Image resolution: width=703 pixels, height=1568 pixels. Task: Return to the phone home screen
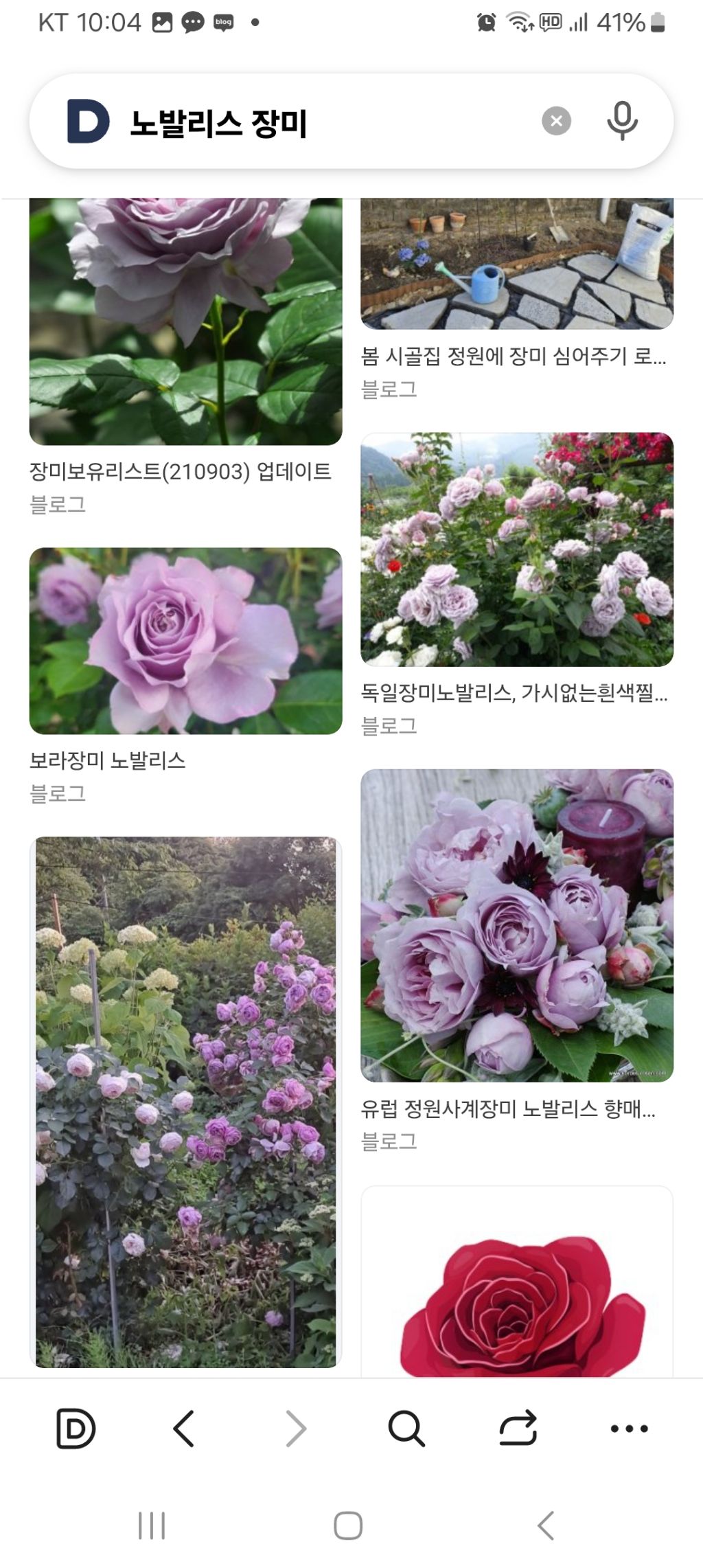tap(348, 1526)
